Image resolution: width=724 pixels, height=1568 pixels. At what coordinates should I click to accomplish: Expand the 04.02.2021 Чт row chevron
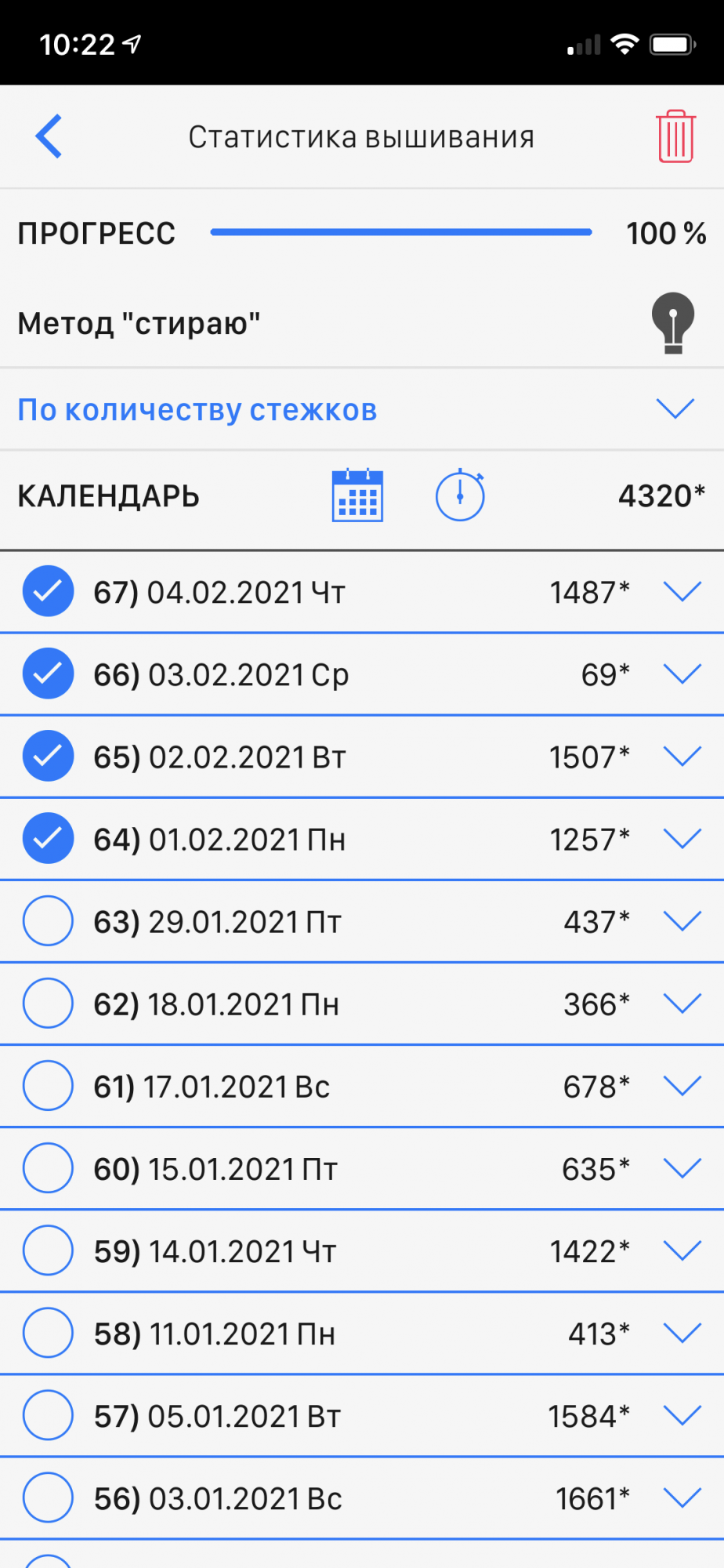click(x=682, y=591)
